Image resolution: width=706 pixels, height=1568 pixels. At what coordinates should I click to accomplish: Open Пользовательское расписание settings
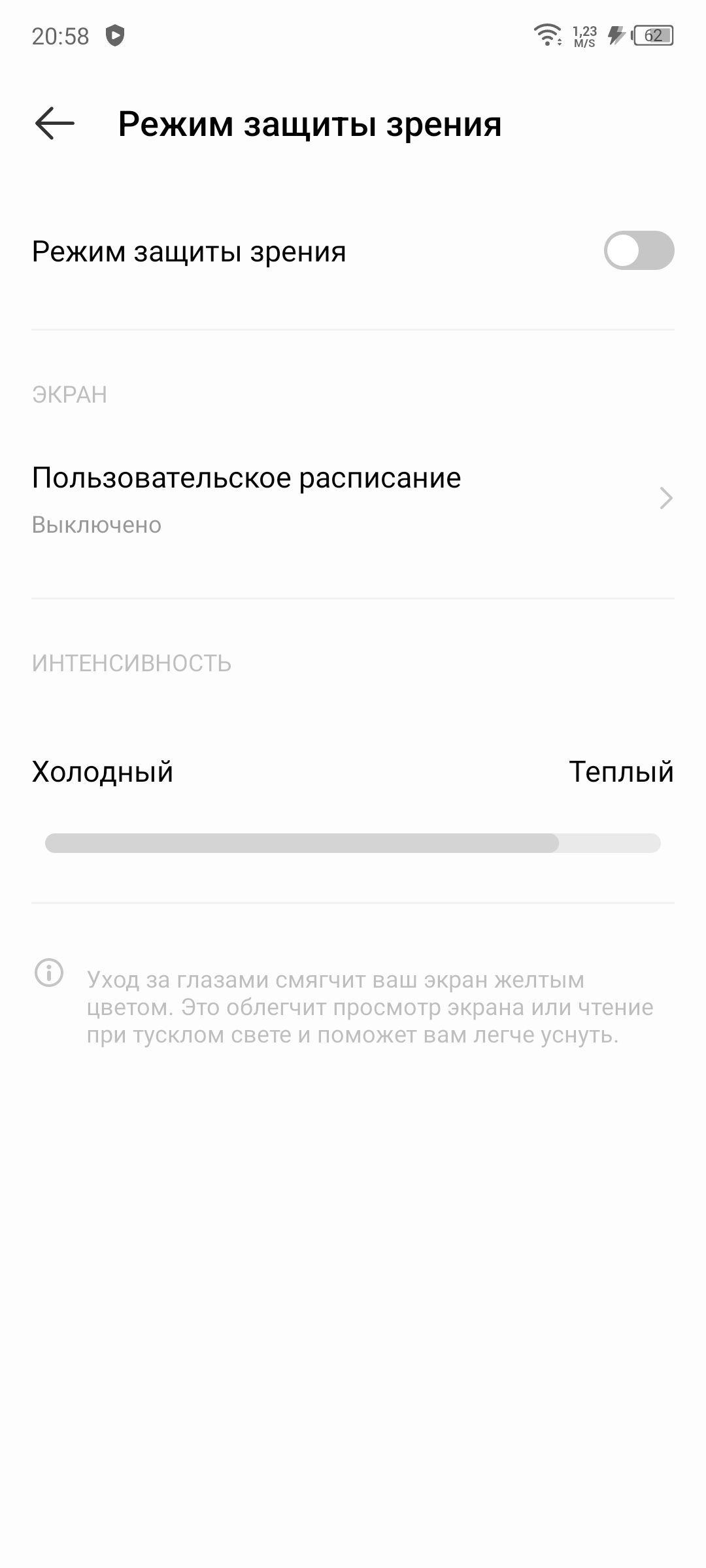point(353,498)
